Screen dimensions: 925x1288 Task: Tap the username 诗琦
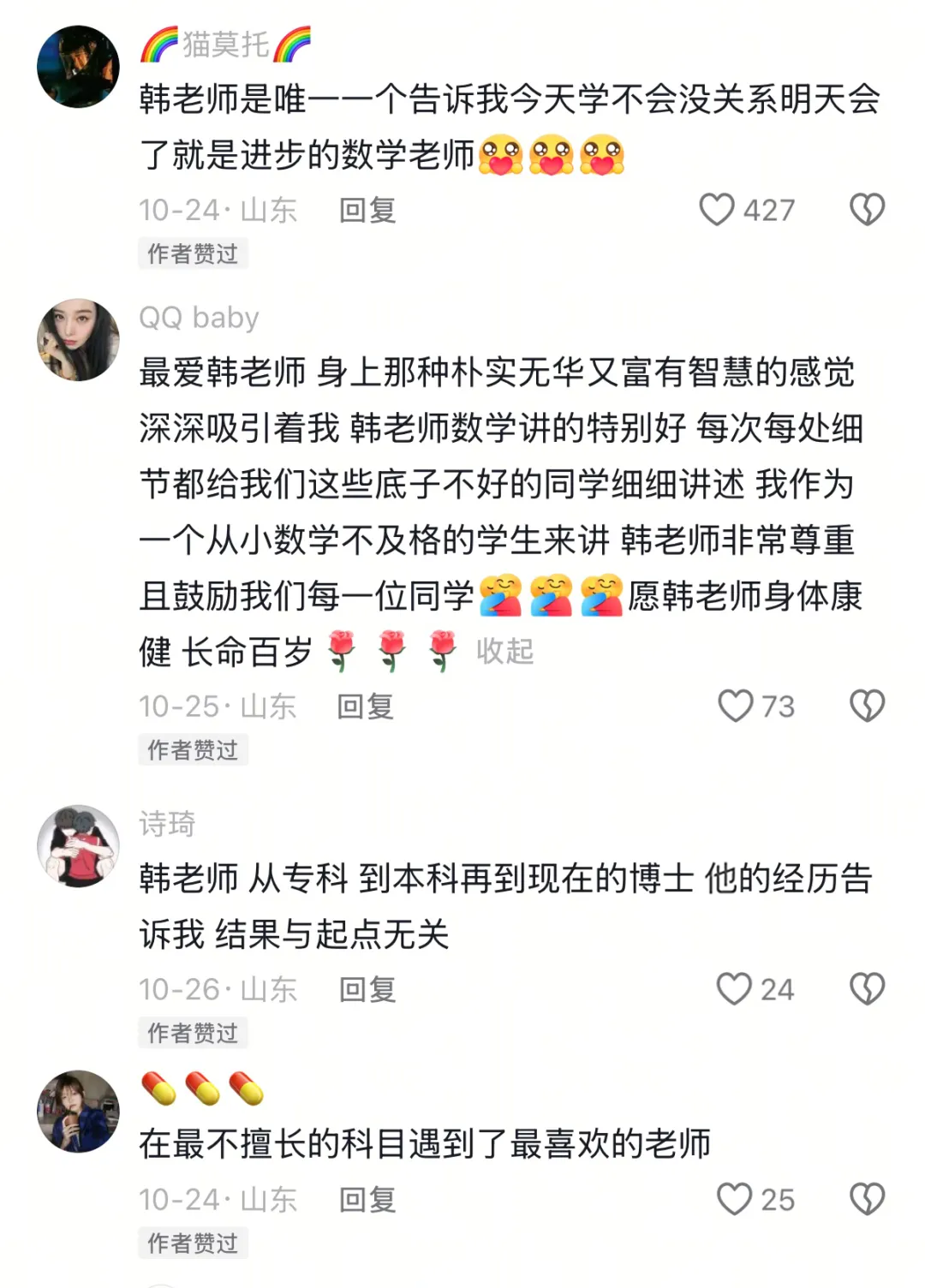point(167,824)
